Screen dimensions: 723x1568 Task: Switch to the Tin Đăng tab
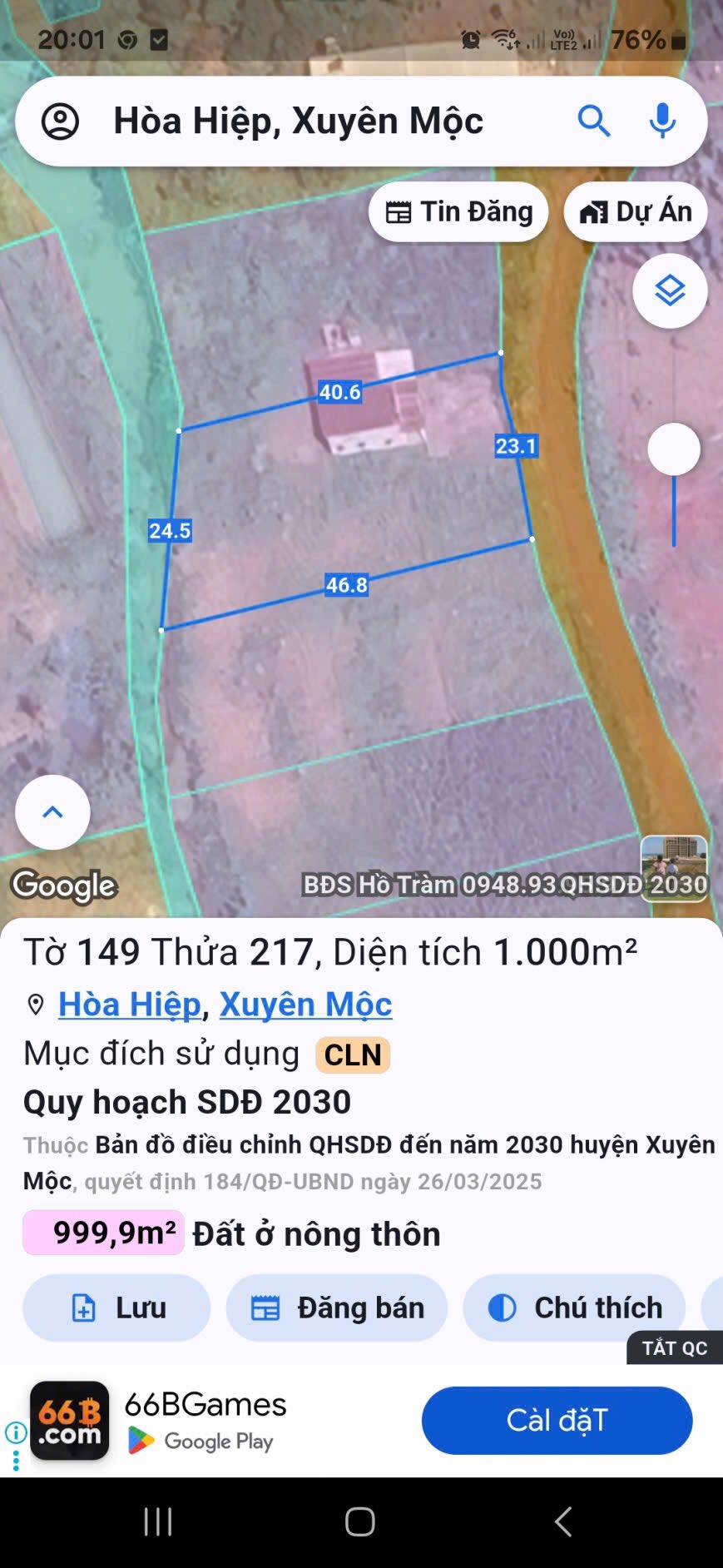pos(458,211)
